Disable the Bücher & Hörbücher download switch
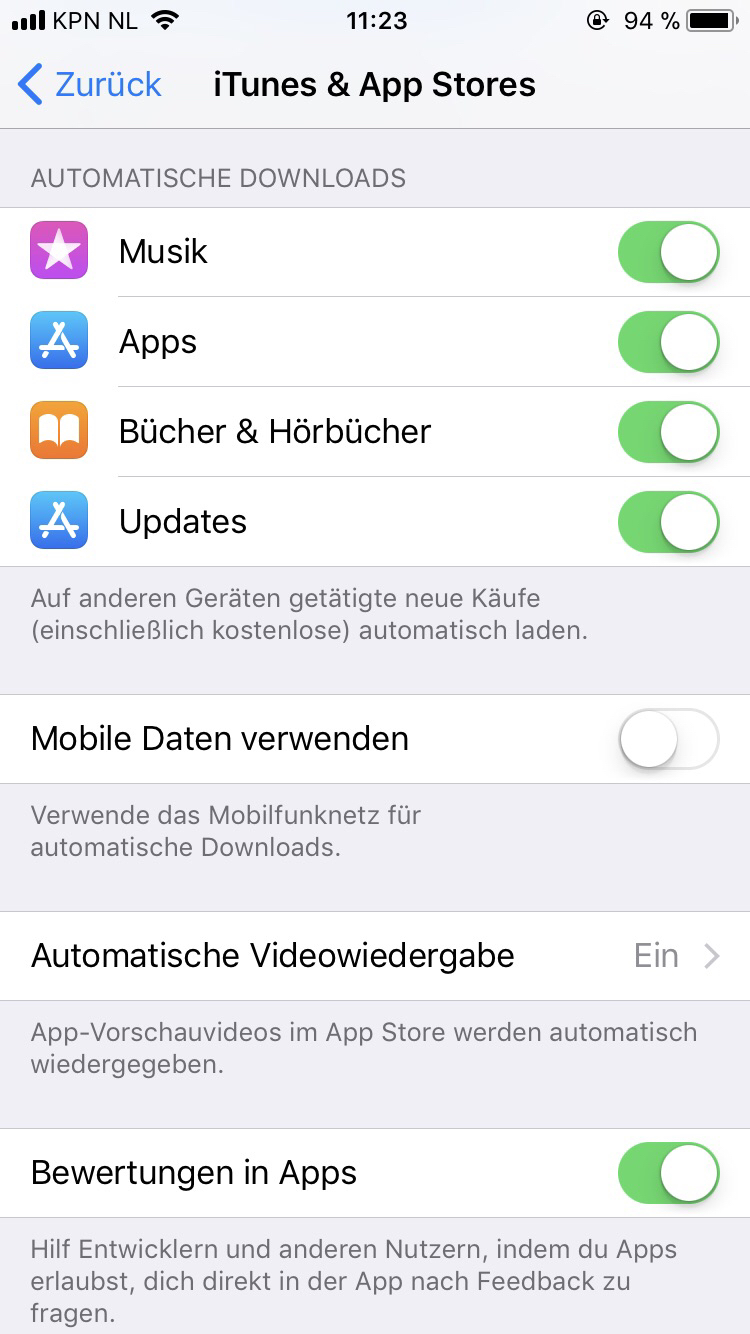The image size is (750, 1334). [x=667, y=431]
